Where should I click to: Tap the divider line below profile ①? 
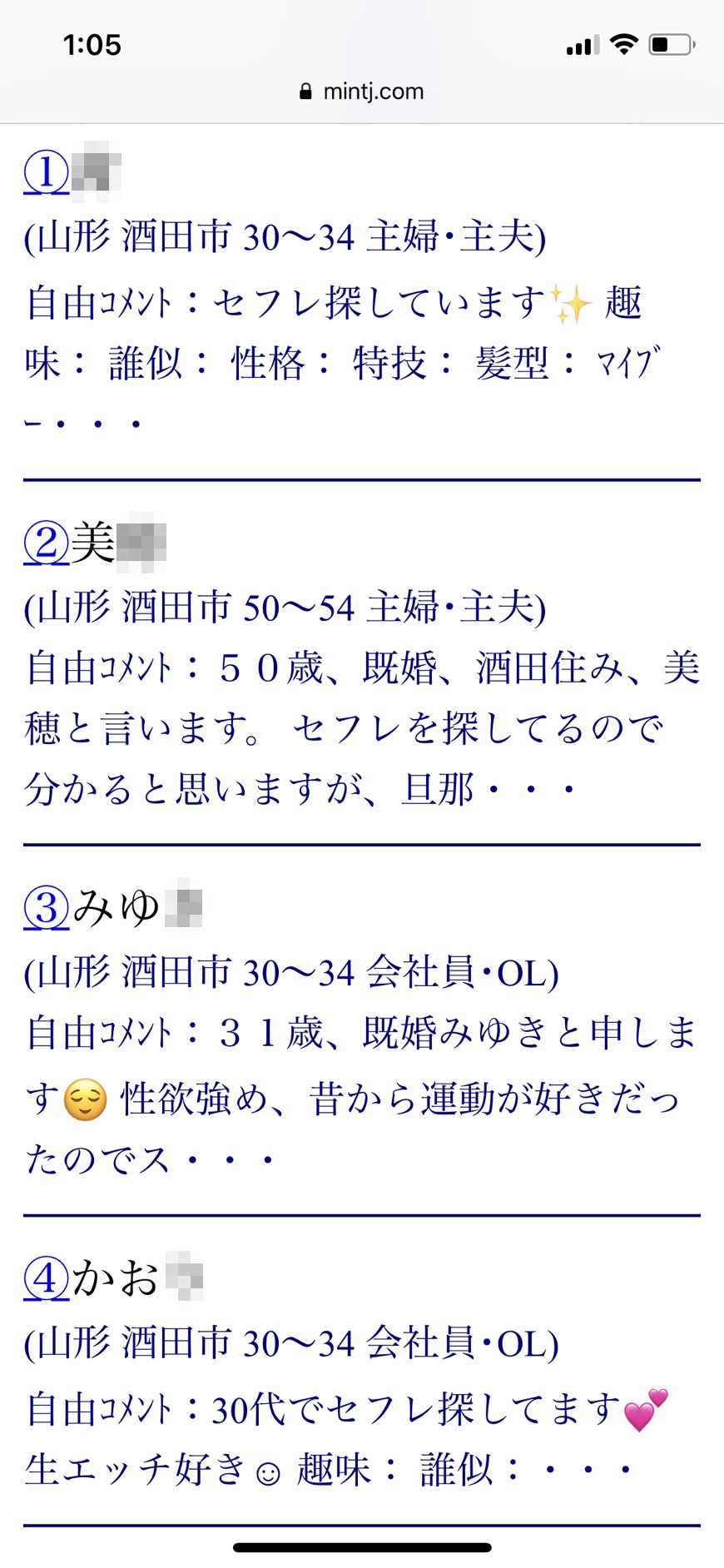tap(362, 479)
